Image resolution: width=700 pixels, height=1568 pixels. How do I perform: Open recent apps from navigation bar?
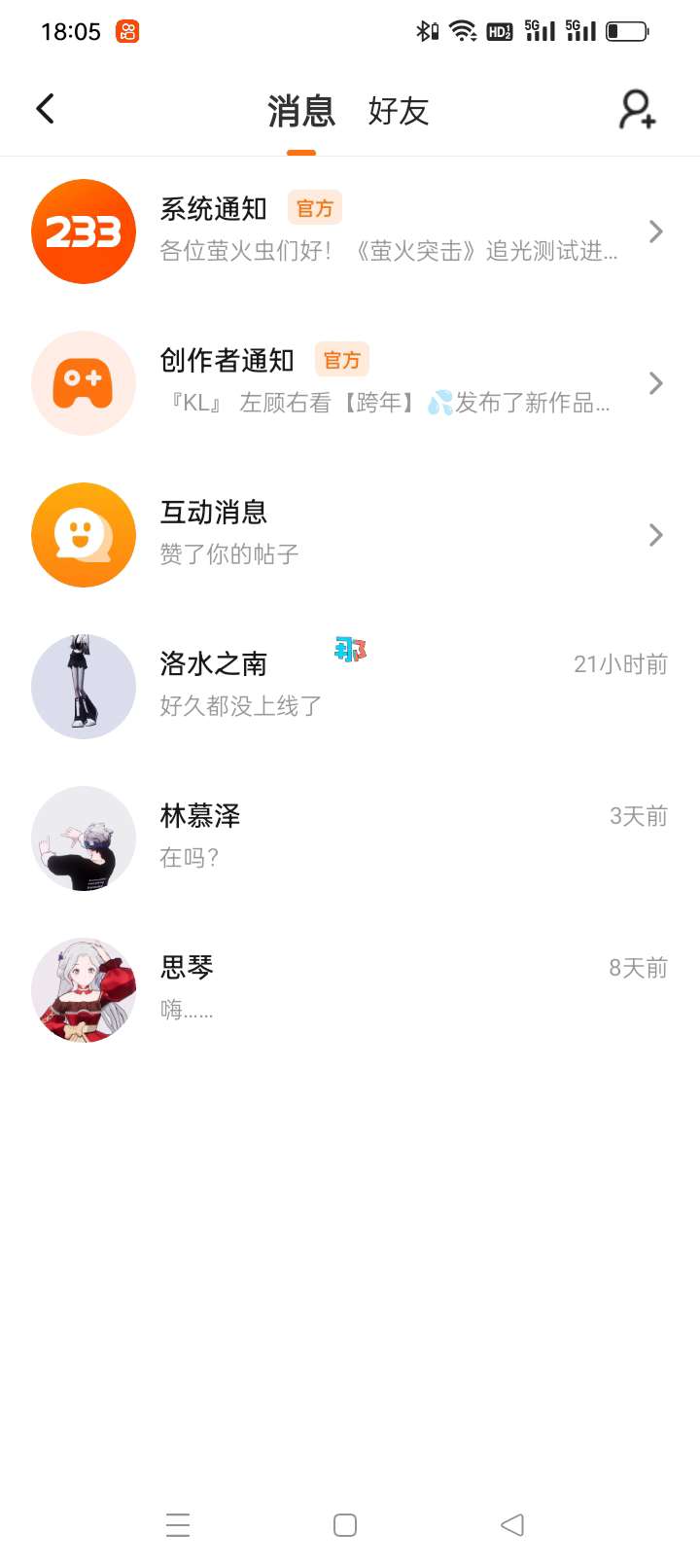(x=178, y=1524)
